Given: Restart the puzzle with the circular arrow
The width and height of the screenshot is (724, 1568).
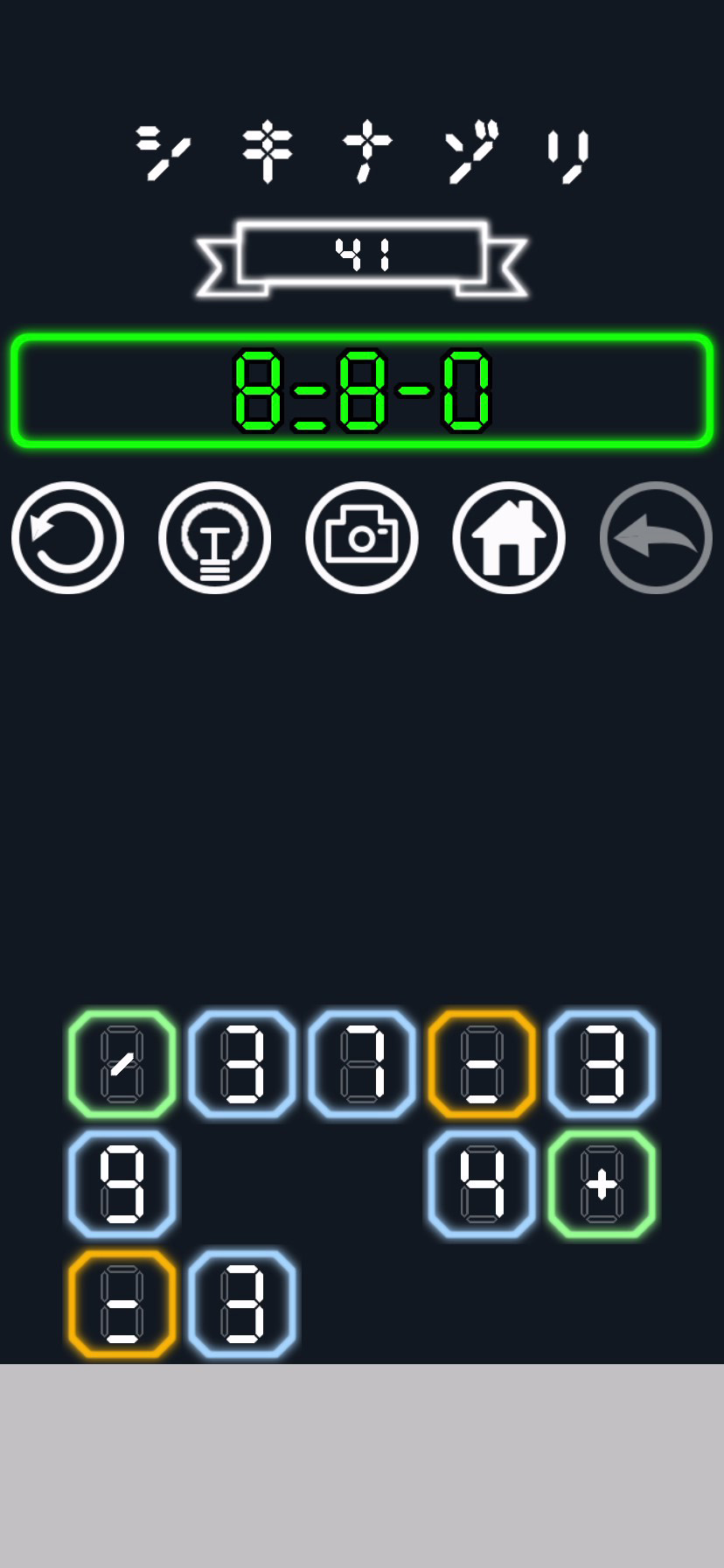Looking at the screenshot, I should pyautogui.click(x=67, y=537).
